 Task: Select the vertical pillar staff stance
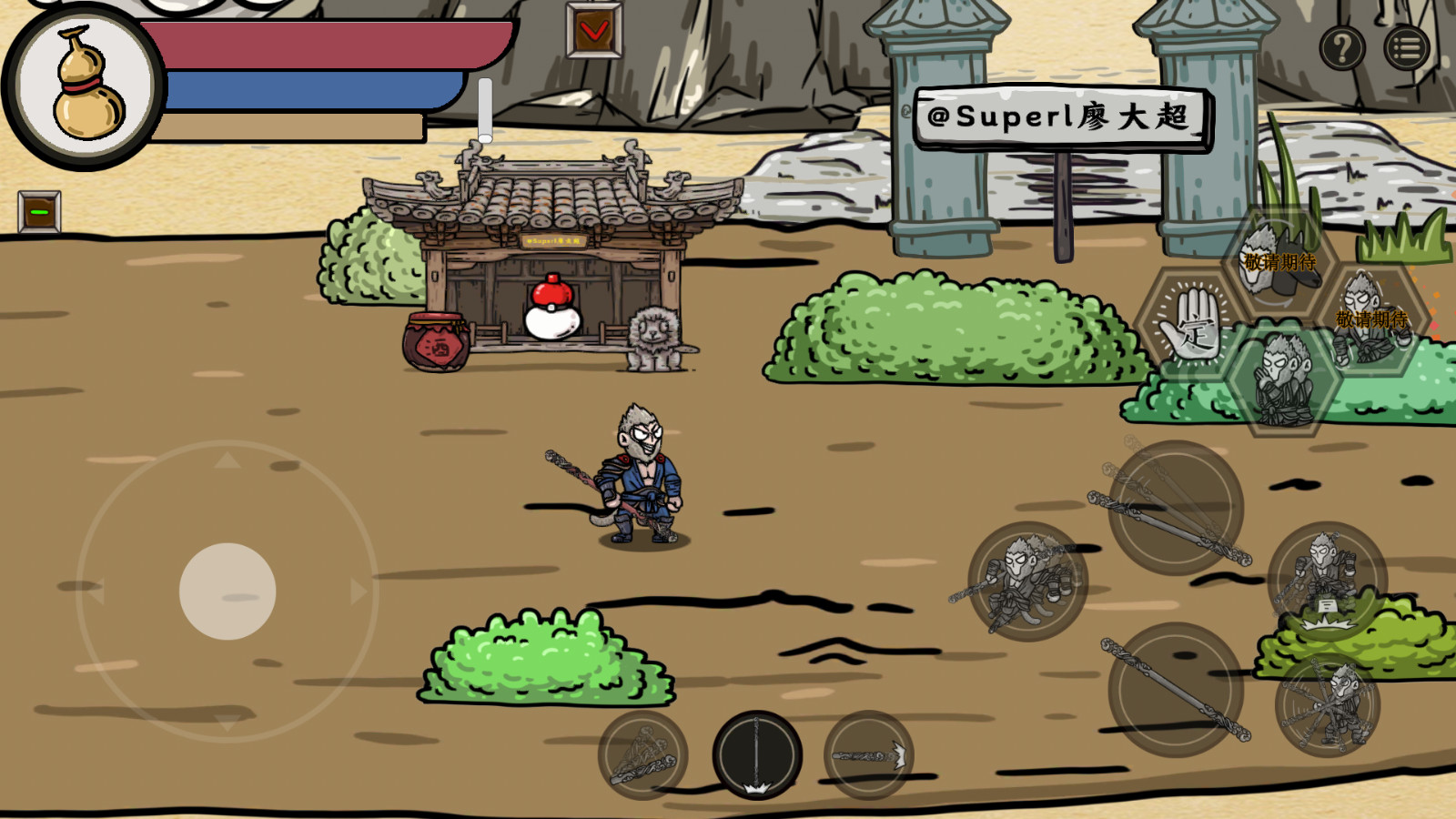coord(757,755)
